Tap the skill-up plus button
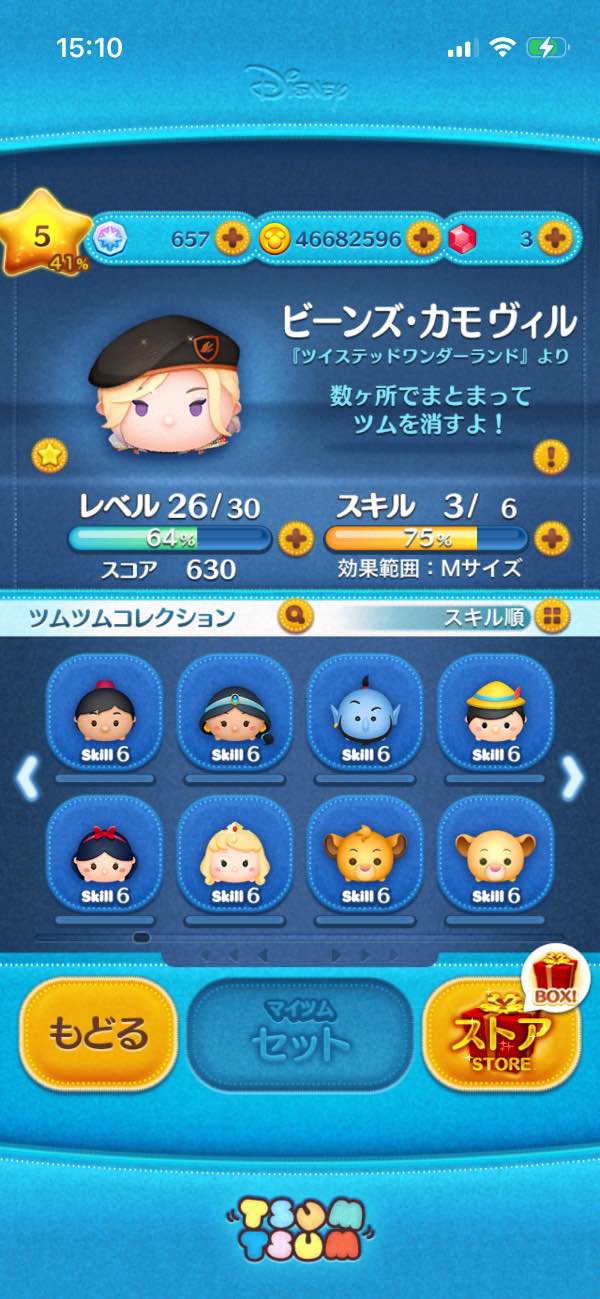 point(551,540)
